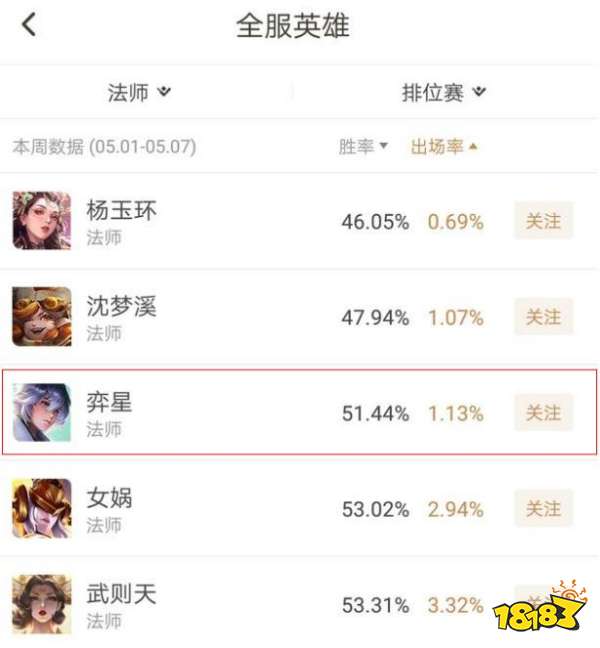Open 沈梦溪 hero details

pos(120,317)
